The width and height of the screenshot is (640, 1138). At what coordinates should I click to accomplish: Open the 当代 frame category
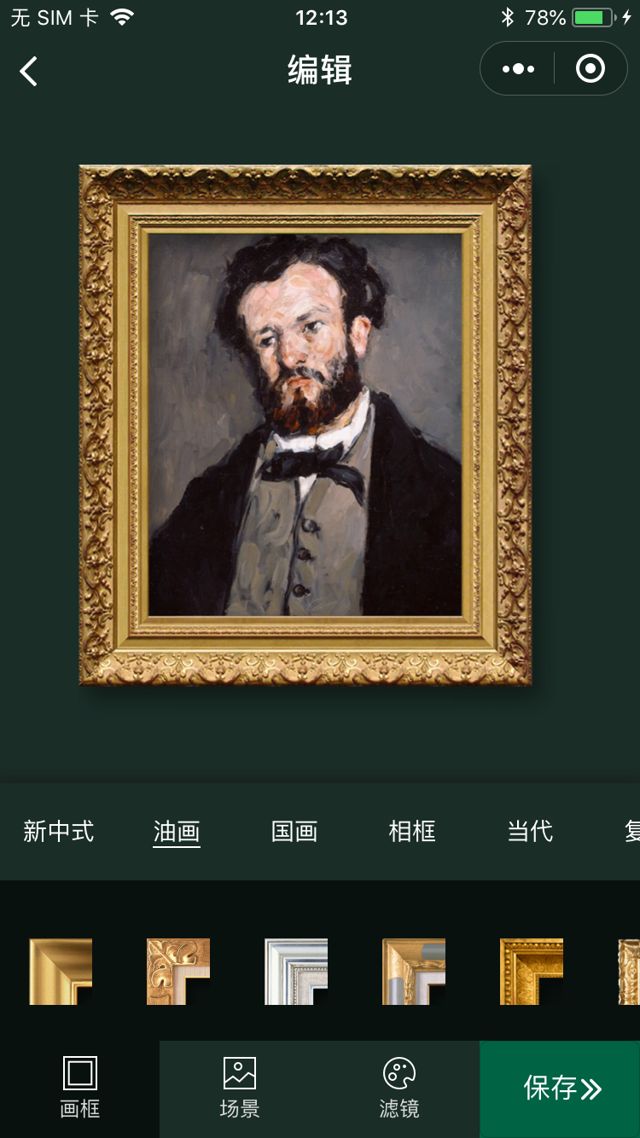(530, 831)
